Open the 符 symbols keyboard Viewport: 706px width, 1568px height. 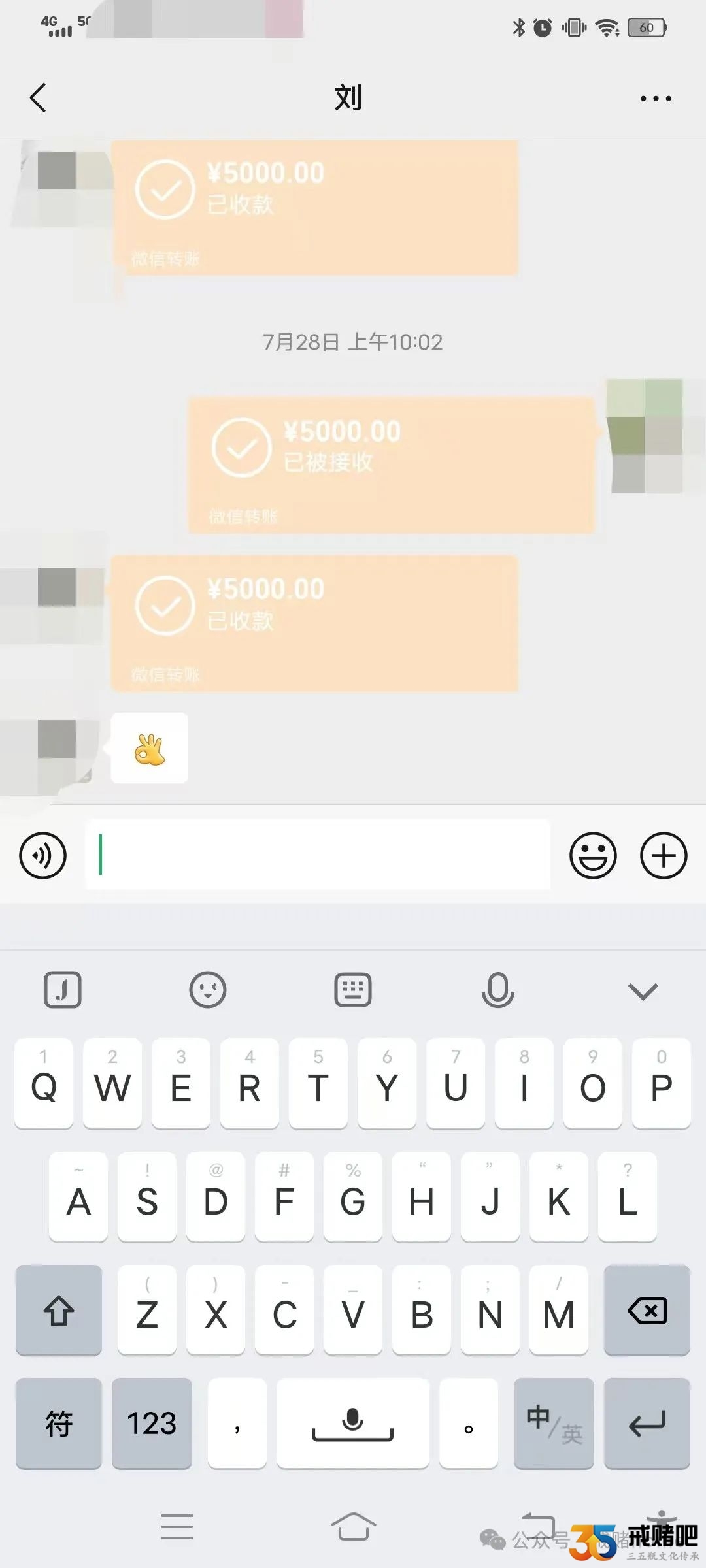pos(59,1423)
